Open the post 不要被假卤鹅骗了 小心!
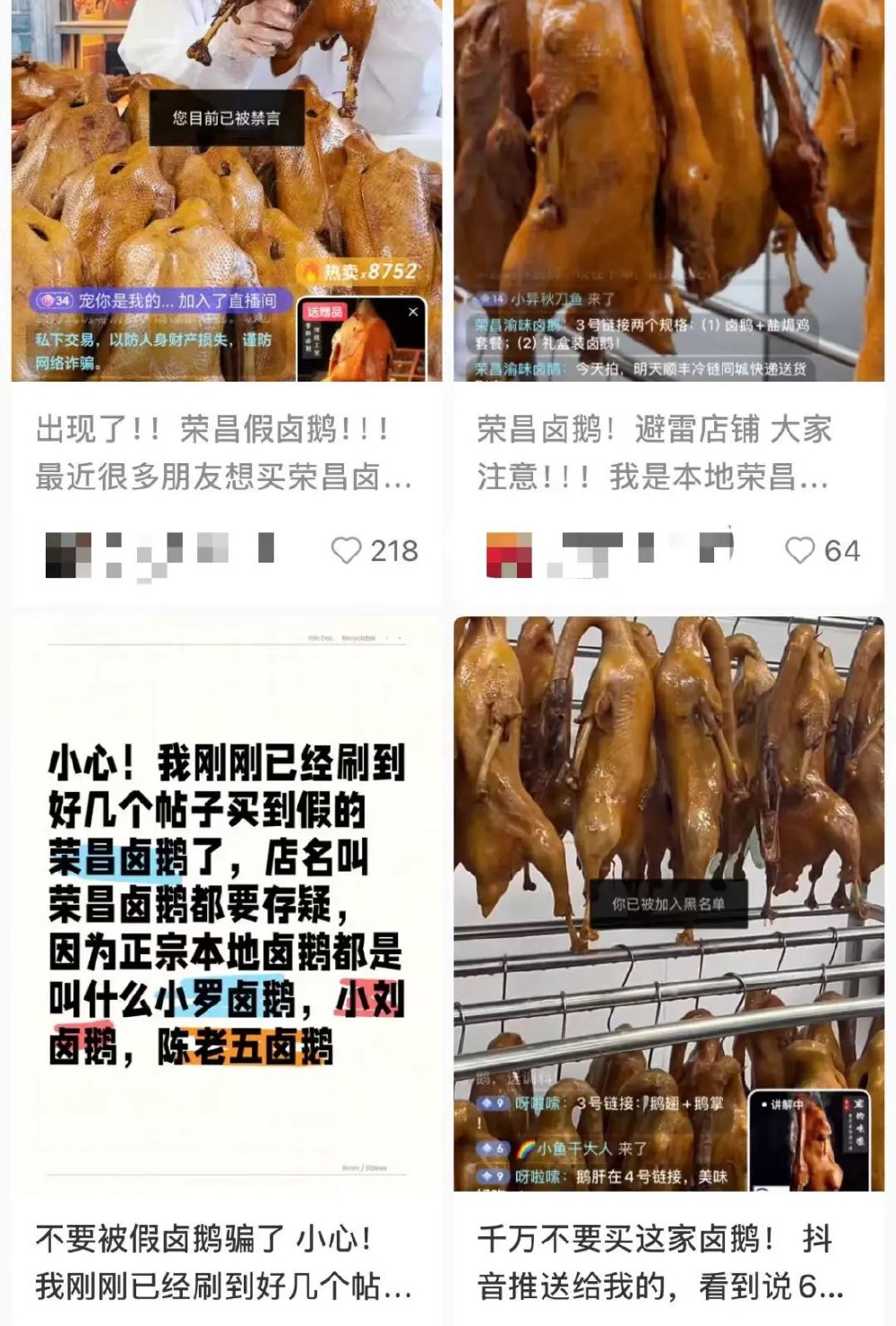 click(x=224, y=1261)
